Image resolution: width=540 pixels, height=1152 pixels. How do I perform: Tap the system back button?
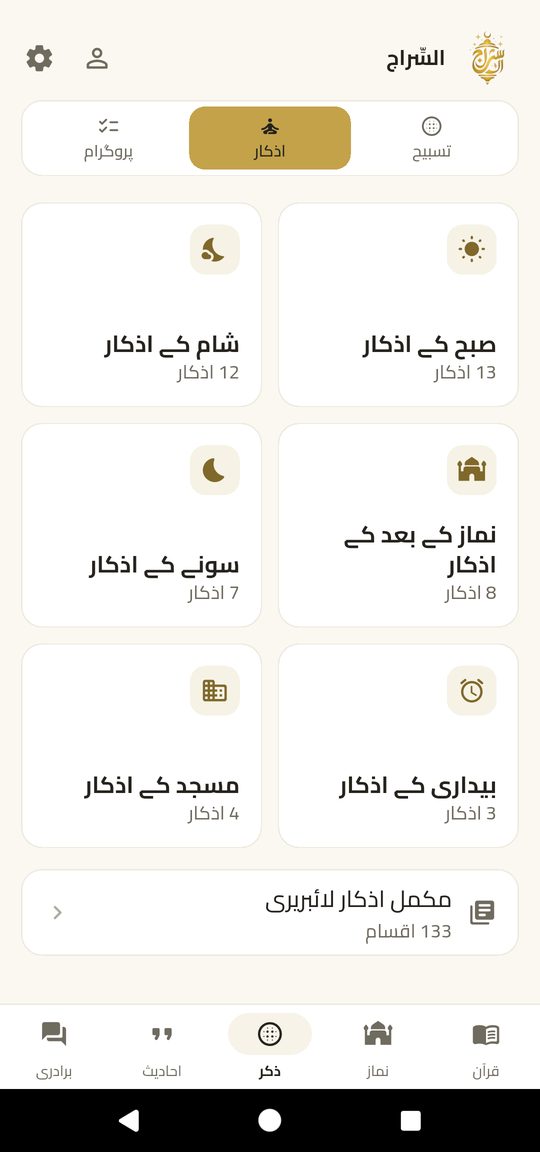click(x=129, y=1120)
